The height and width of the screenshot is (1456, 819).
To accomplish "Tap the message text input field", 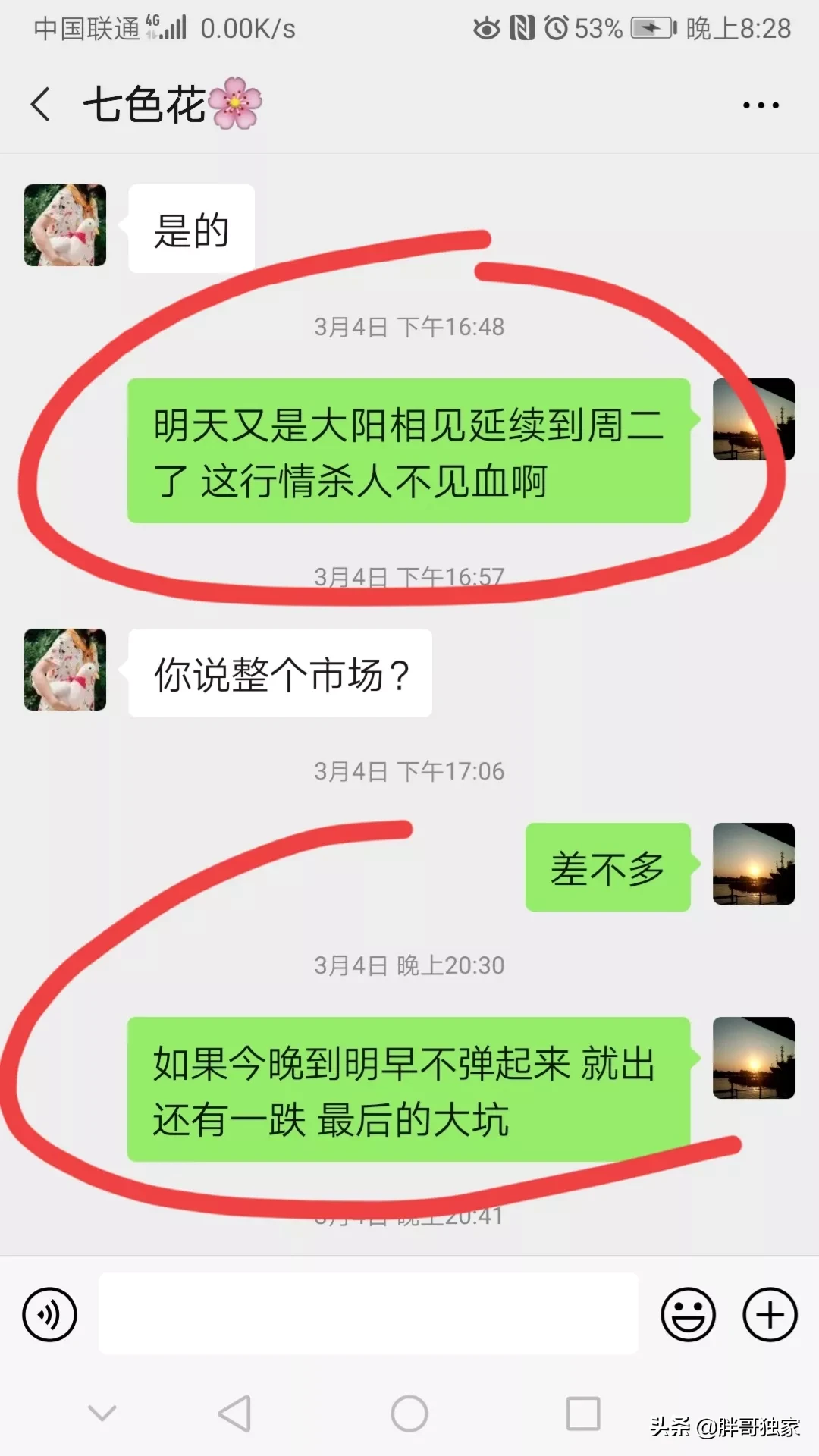I will (x=368, y=1313).
